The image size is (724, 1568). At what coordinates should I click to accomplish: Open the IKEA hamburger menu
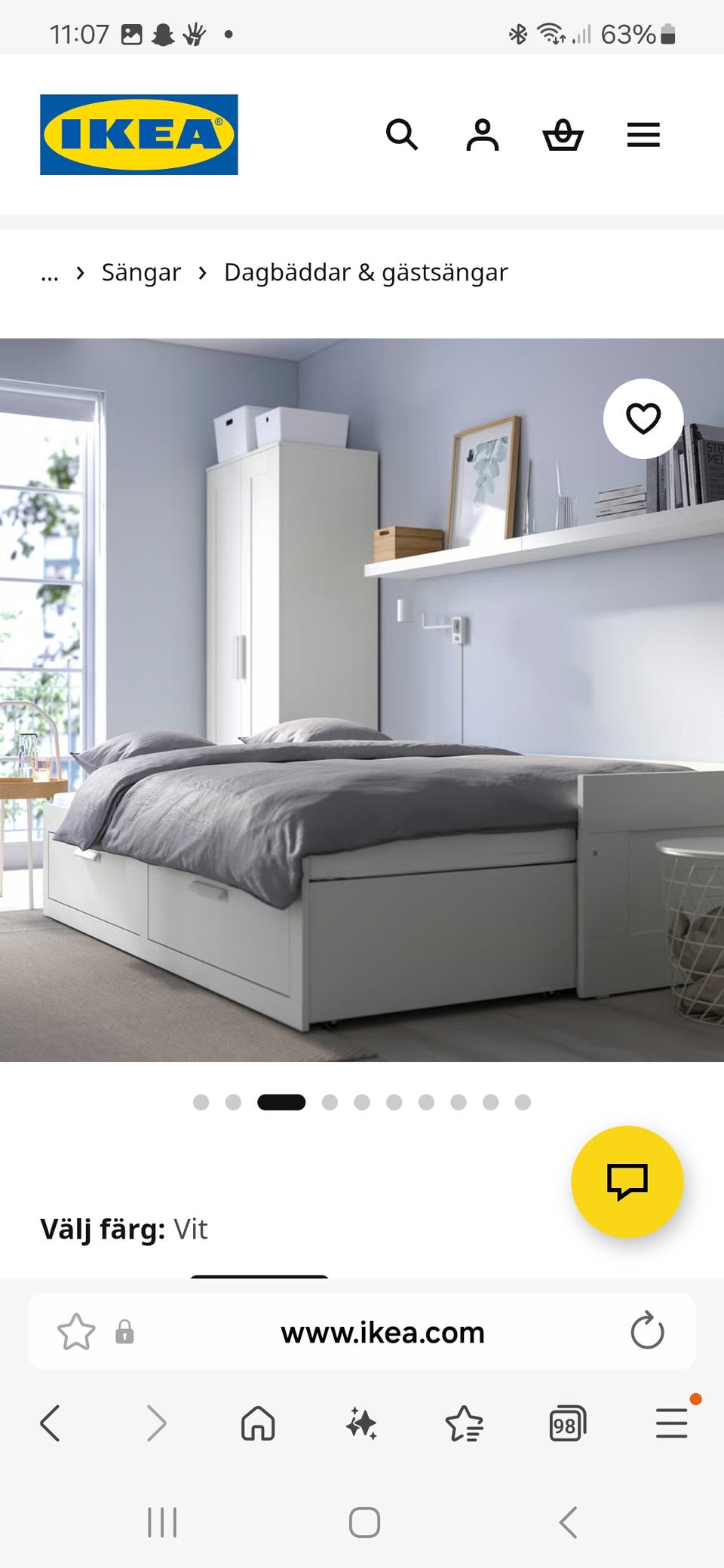click(643, 135)
